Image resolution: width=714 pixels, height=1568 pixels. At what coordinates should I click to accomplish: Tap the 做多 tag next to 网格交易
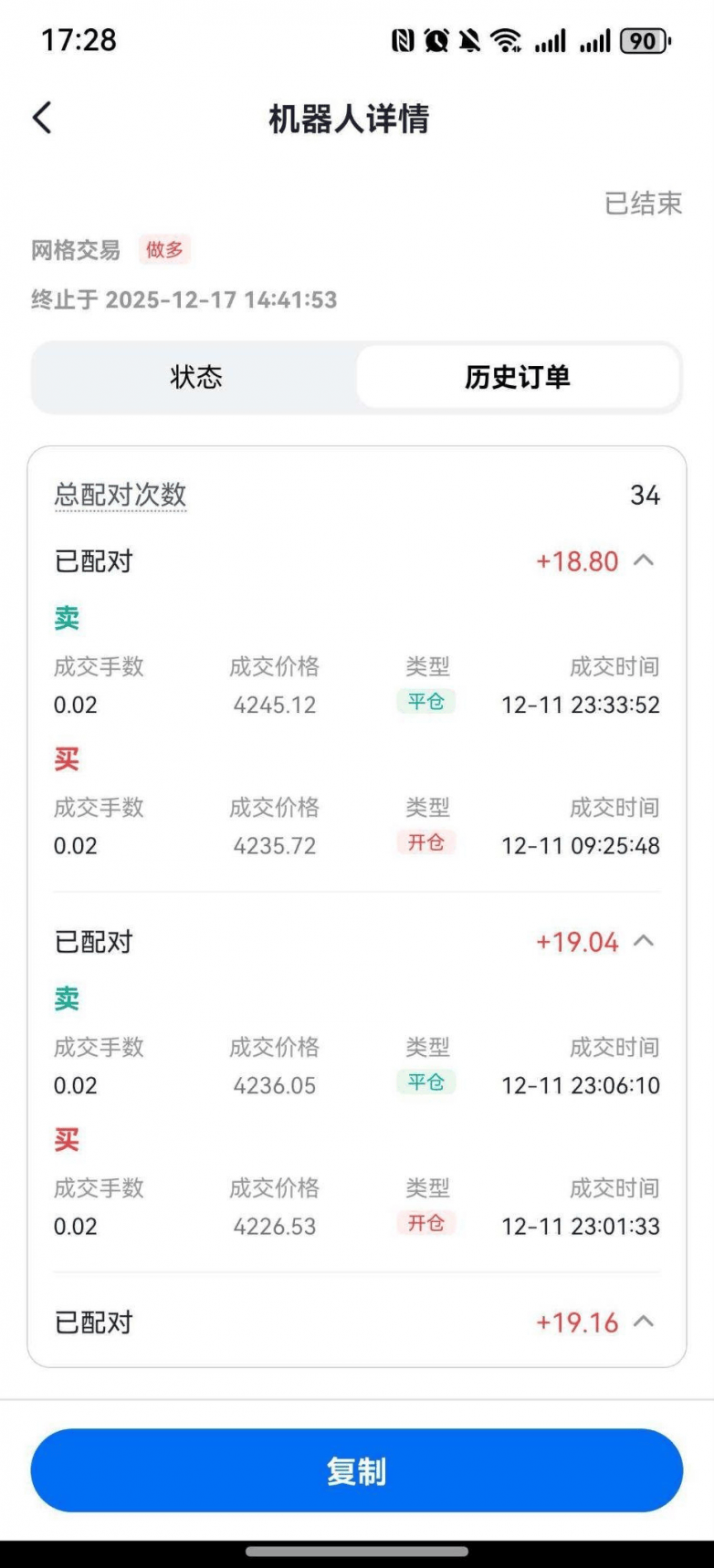tap(166, 248)
